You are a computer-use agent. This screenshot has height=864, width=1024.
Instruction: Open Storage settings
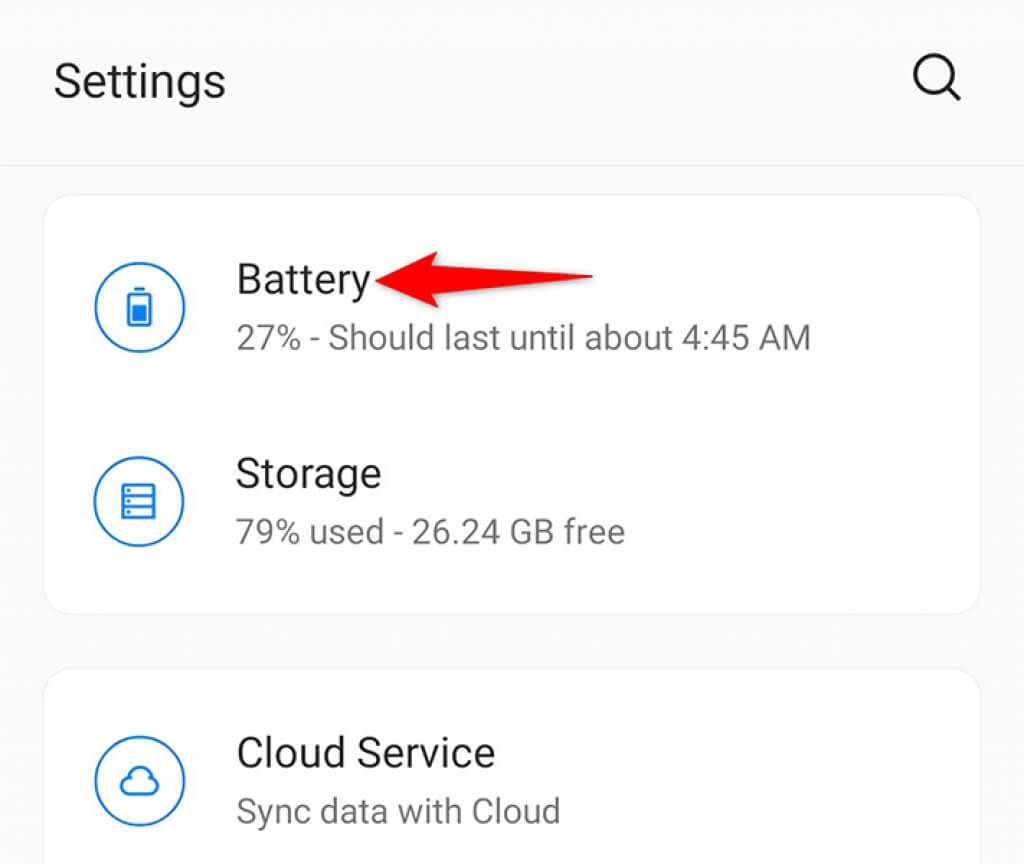[308, 474]
